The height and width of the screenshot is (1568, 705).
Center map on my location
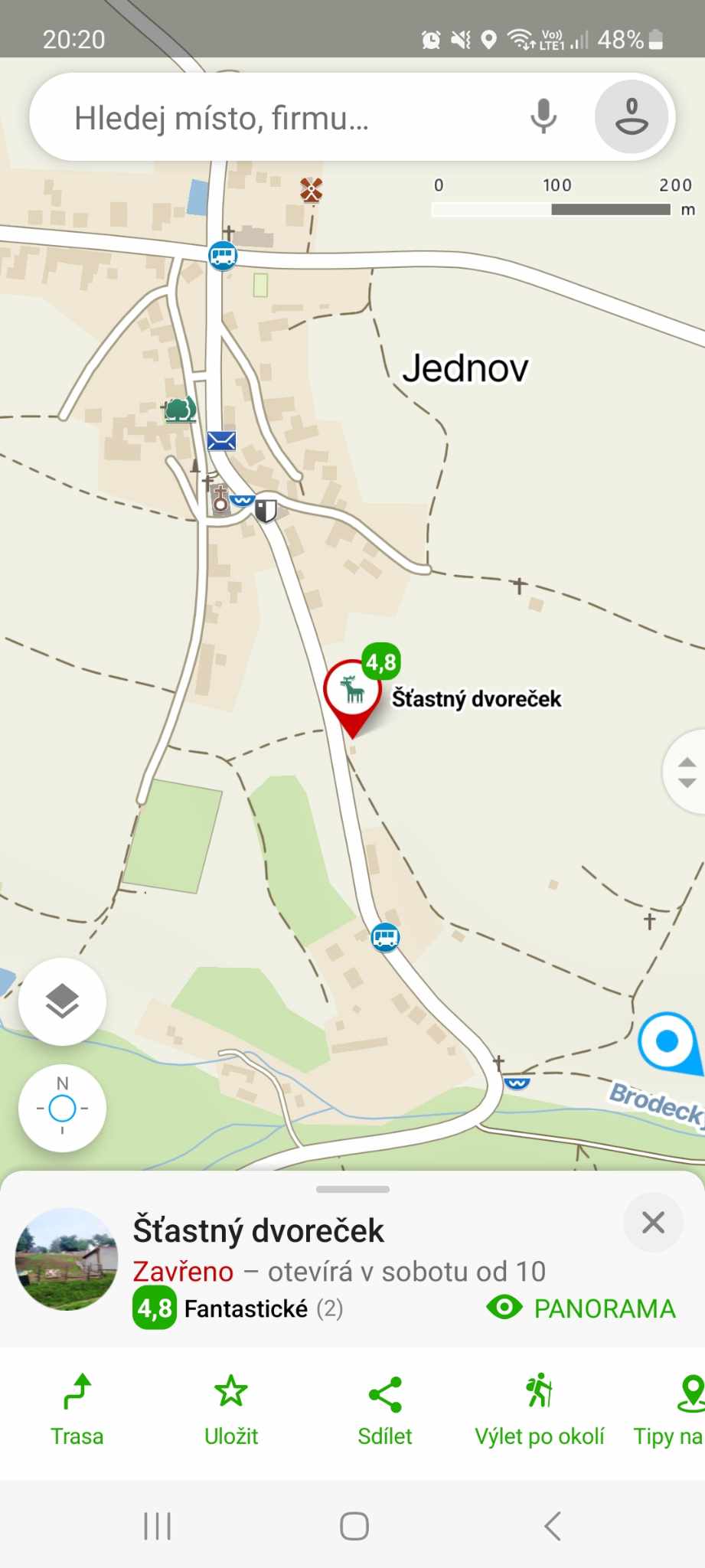[x=62, y=1108]
